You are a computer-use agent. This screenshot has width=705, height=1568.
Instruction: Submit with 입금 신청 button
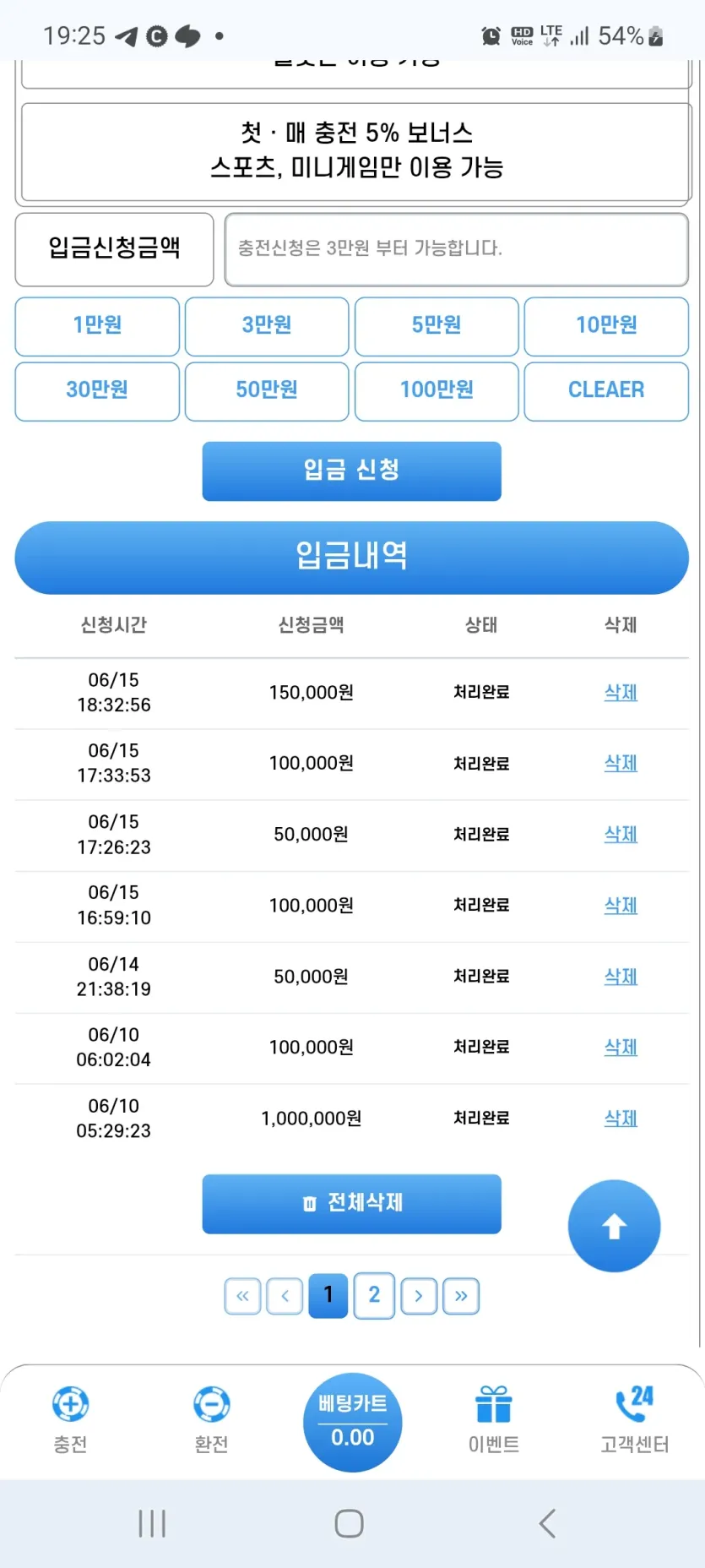tap(351, 471)
